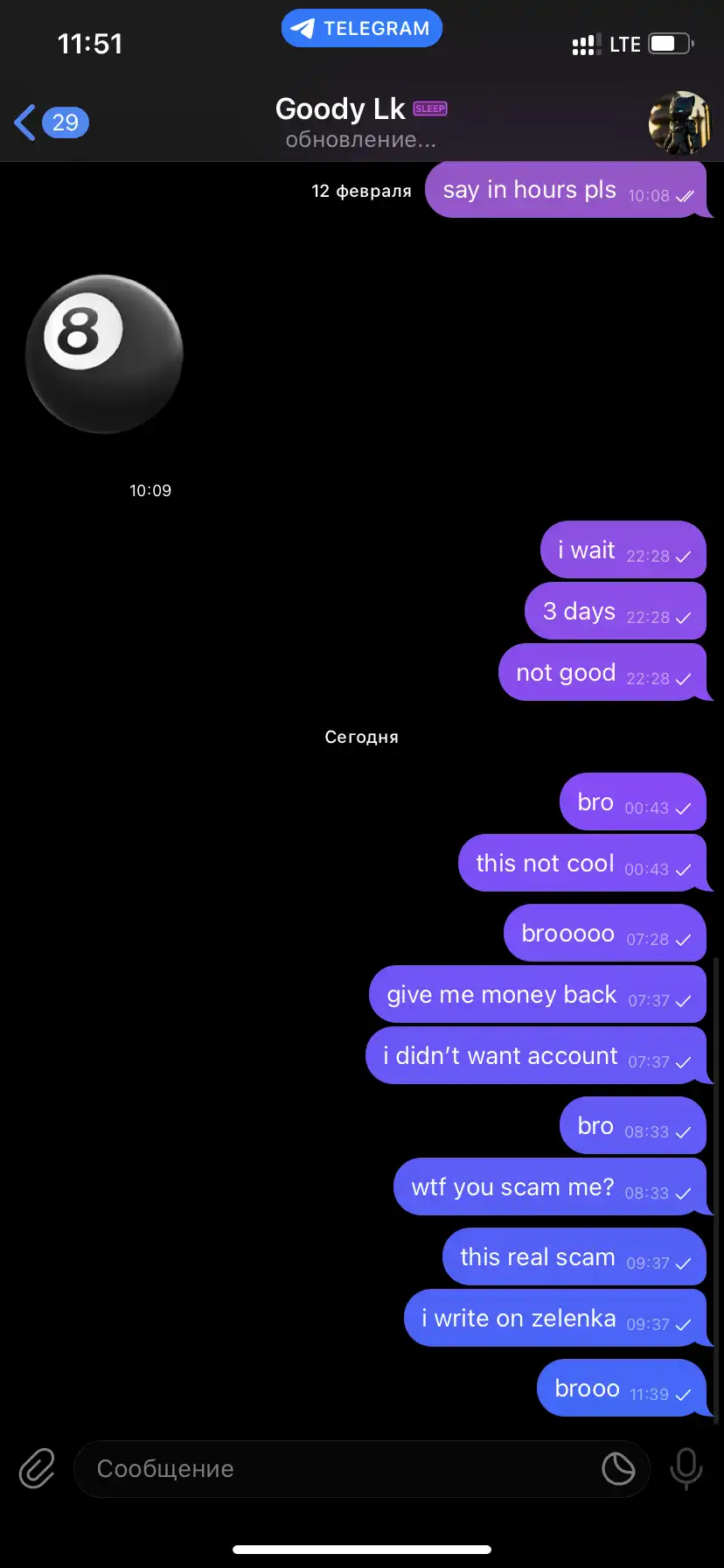Open the attachment paperclip

[x=37, y=1468]
